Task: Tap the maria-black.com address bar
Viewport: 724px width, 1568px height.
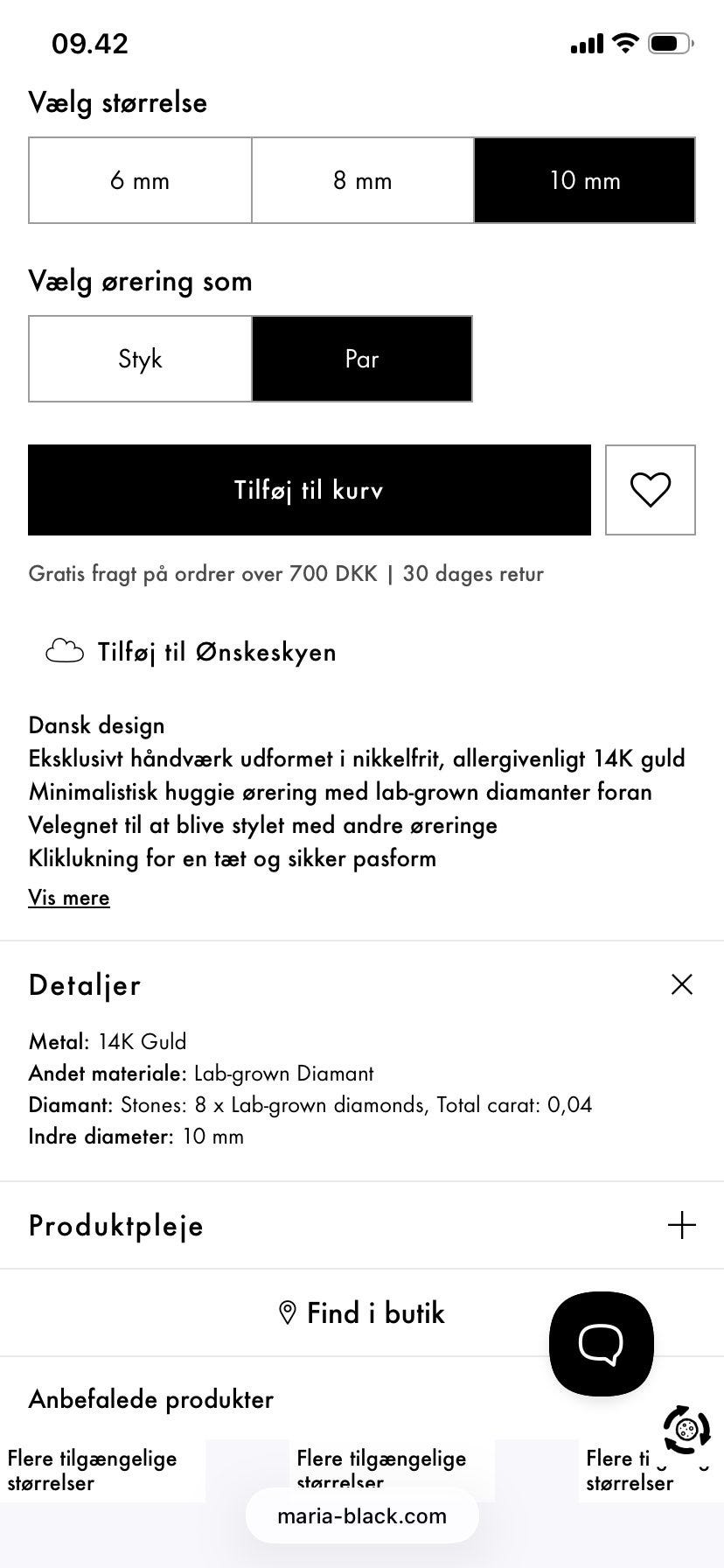Action: click(x=362, y=1516)
